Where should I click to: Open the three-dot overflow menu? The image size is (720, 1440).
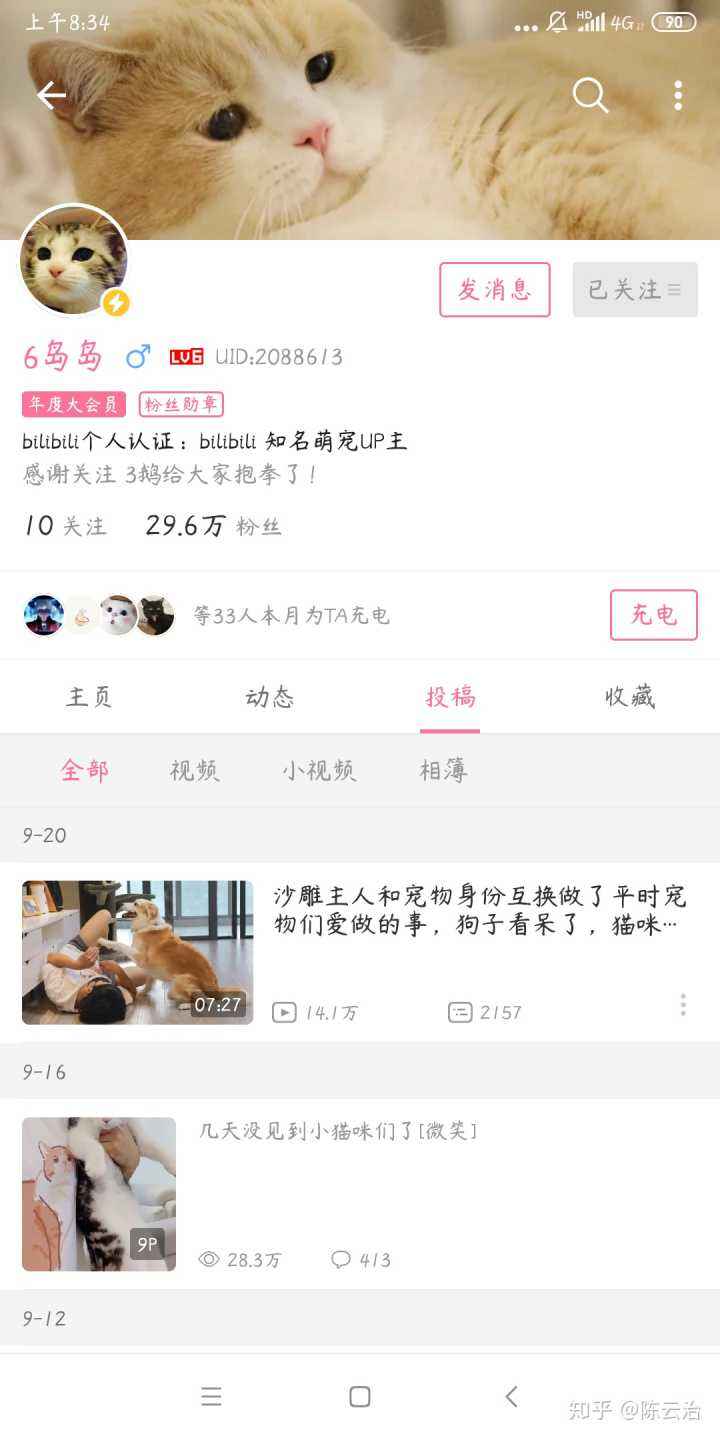pyautogui.click(x=678, y=95)
